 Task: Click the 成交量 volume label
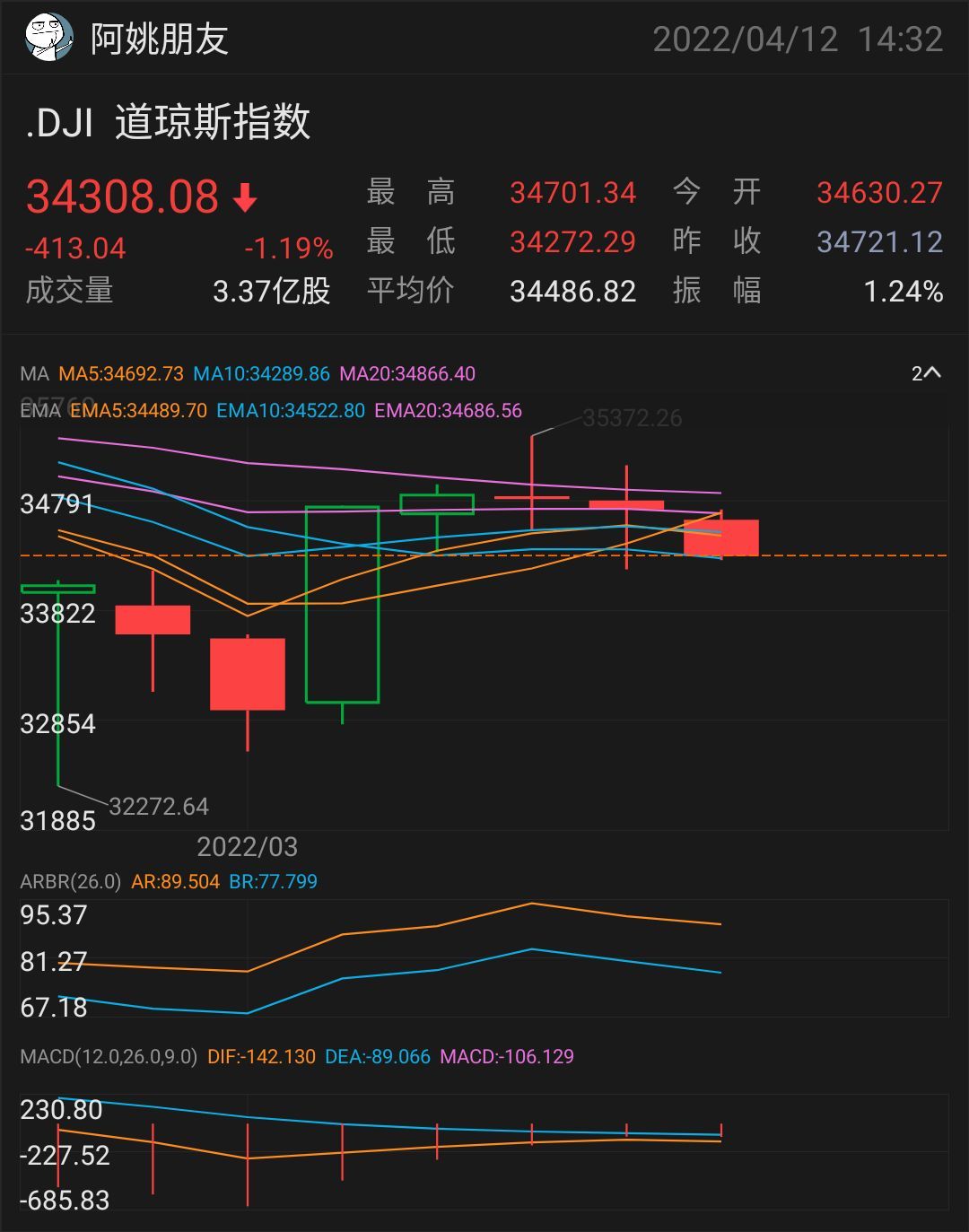[x=67, y=291]
